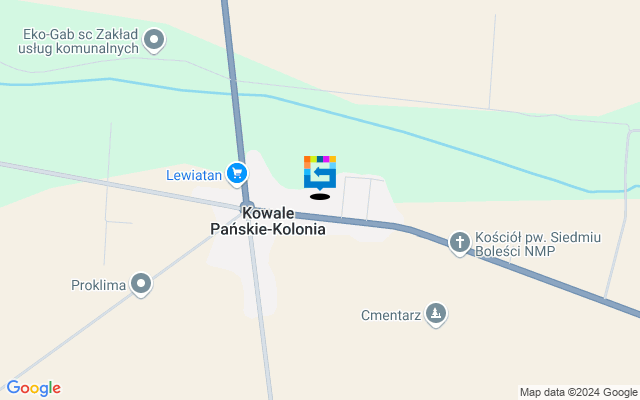Tap the Lewiatan shop marker
The width and height of the screenshot is (640, 400).
[x=236, y=175]
